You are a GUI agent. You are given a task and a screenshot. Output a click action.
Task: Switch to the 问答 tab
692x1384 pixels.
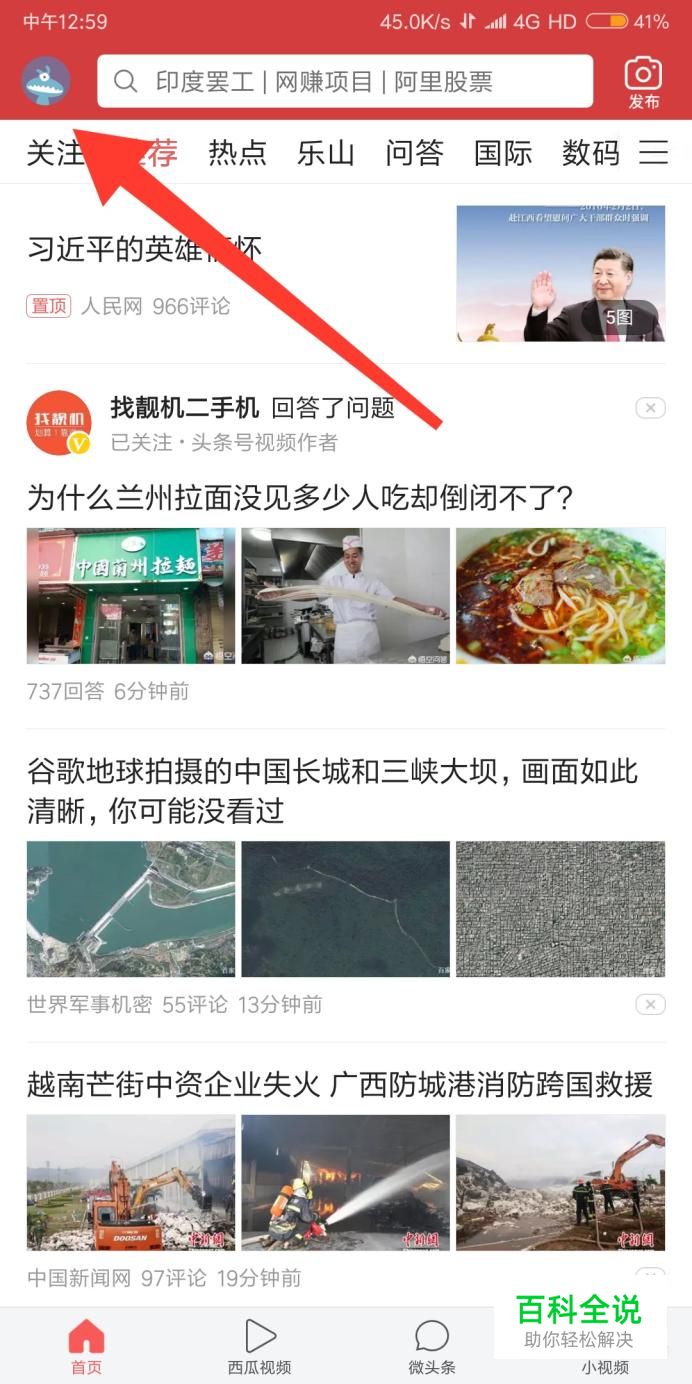pyautogui.click(x=414, y=152)
